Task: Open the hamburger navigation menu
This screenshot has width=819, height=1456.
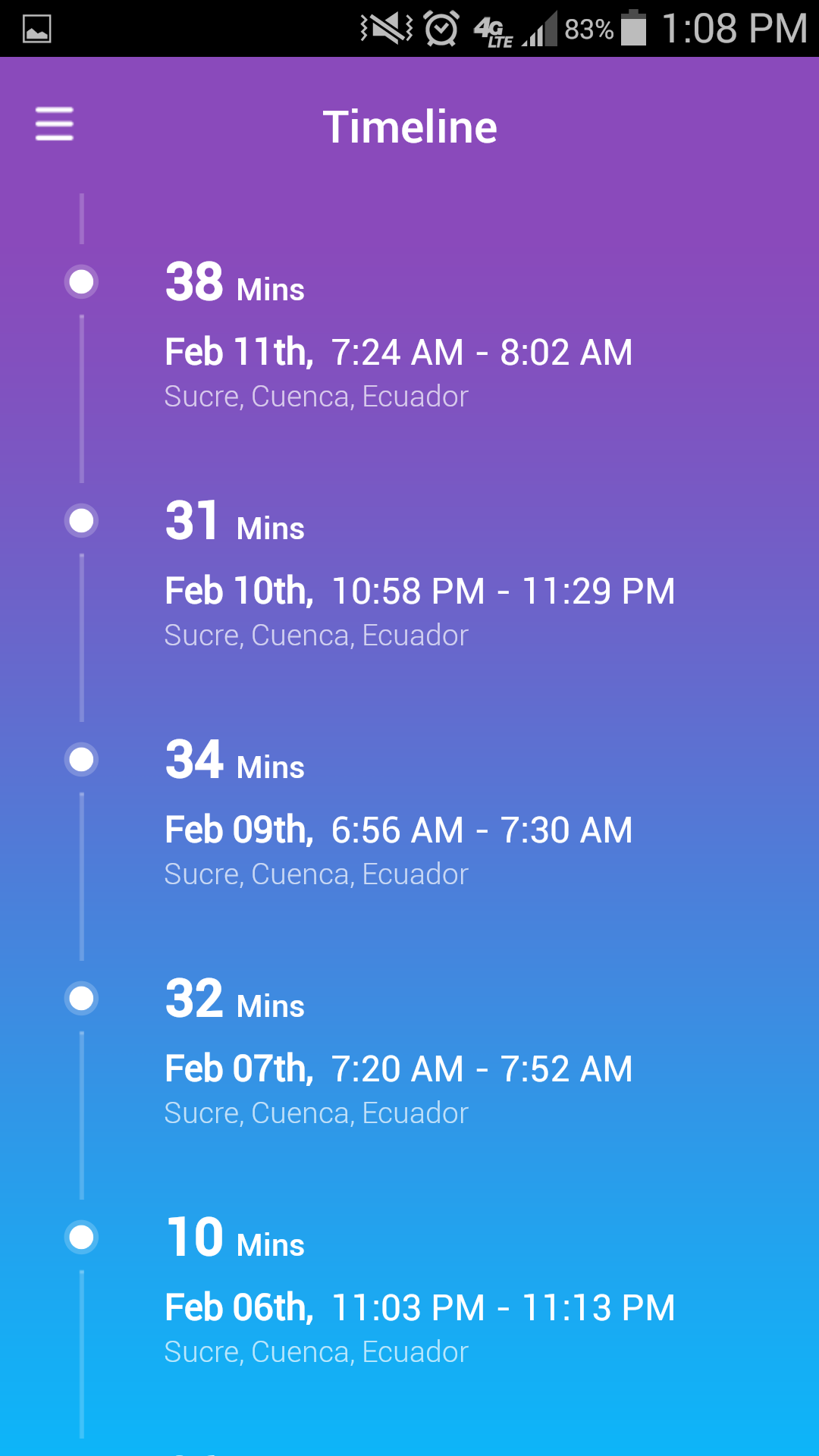Action: coord(55,124)
